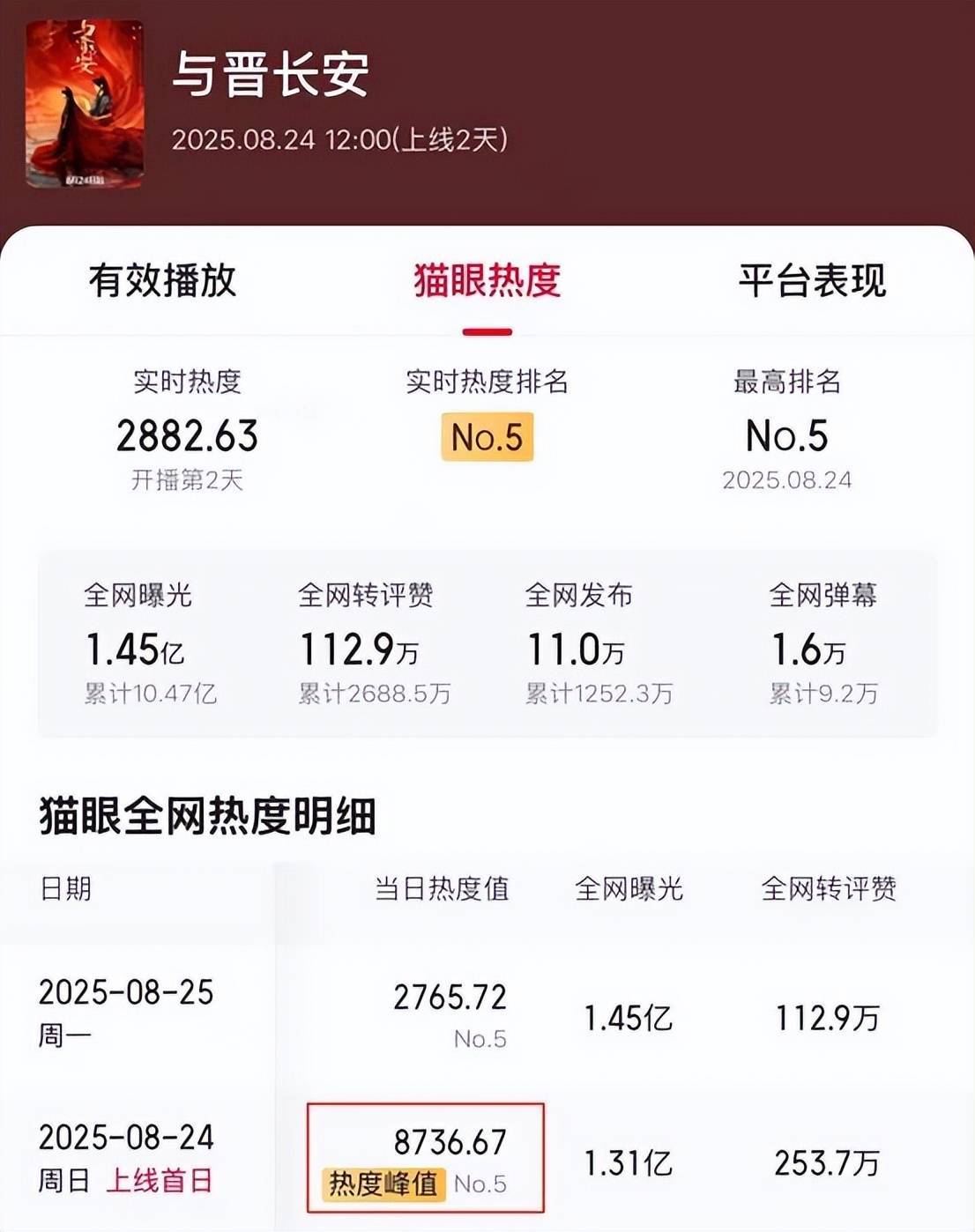Open the 与晋长安 poster thumbnail
975x1232 pixels.
click(x=85, y=104)
